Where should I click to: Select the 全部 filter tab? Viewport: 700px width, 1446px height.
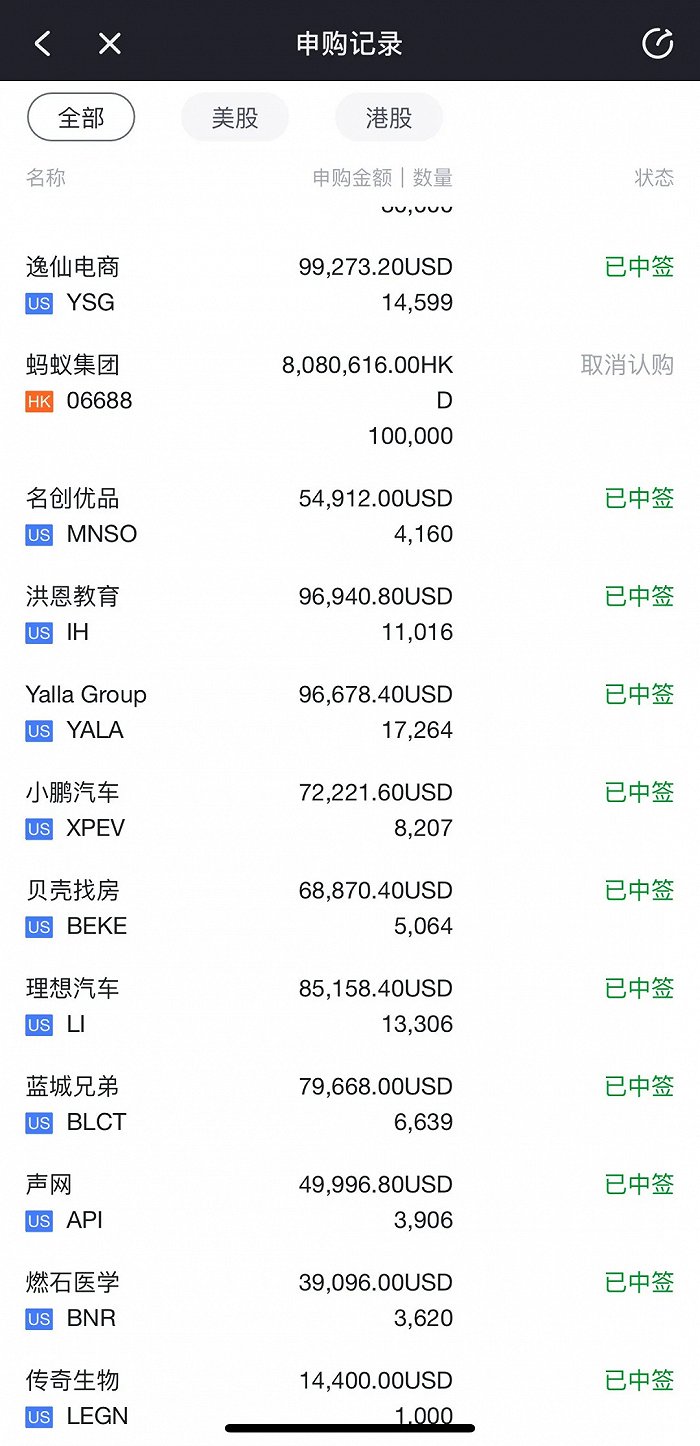pos(81,118)
